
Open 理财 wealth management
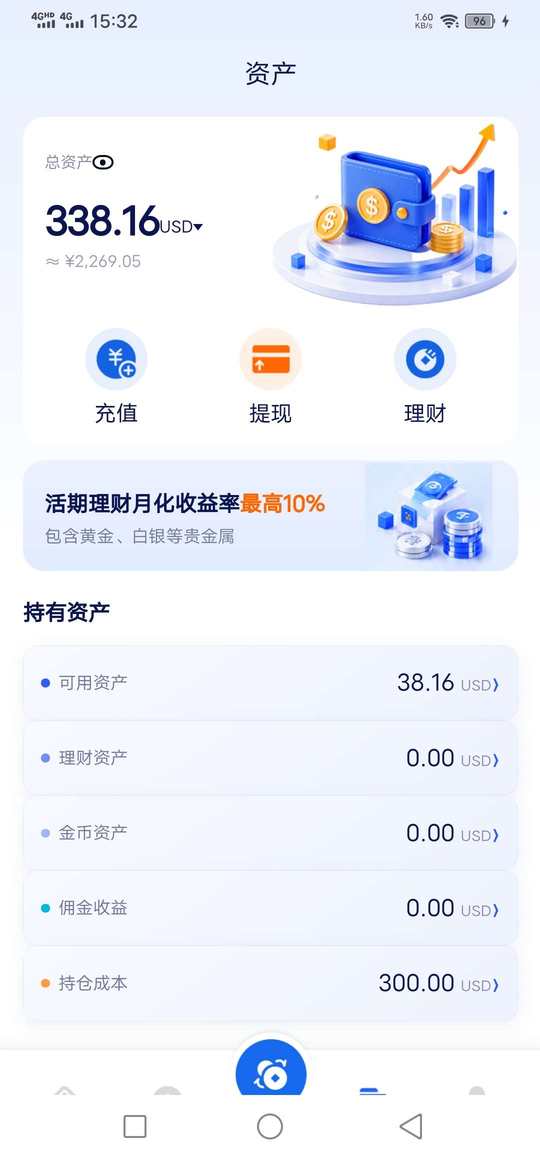pyautogui.click(x=425, y=377)
